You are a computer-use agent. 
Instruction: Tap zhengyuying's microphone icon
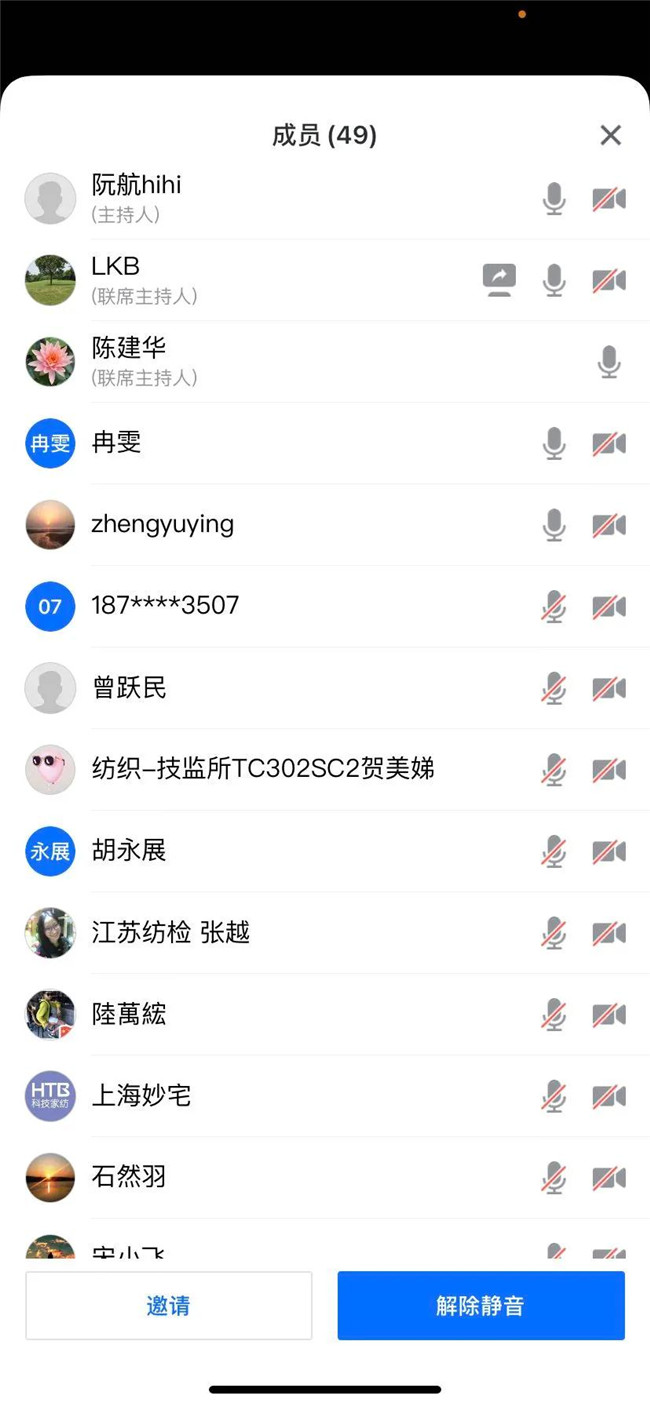click(x=554, y=525)
